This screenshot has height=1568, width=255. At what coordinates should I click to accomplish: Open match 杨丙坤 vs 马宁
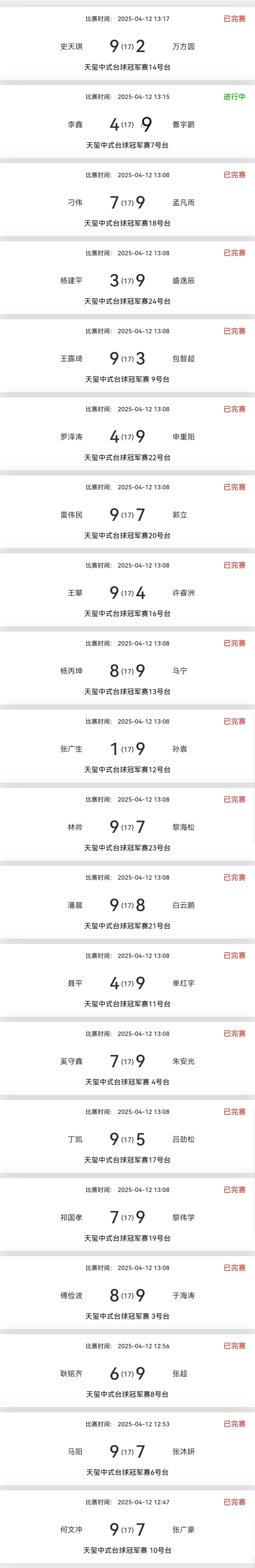coord(127,671)
